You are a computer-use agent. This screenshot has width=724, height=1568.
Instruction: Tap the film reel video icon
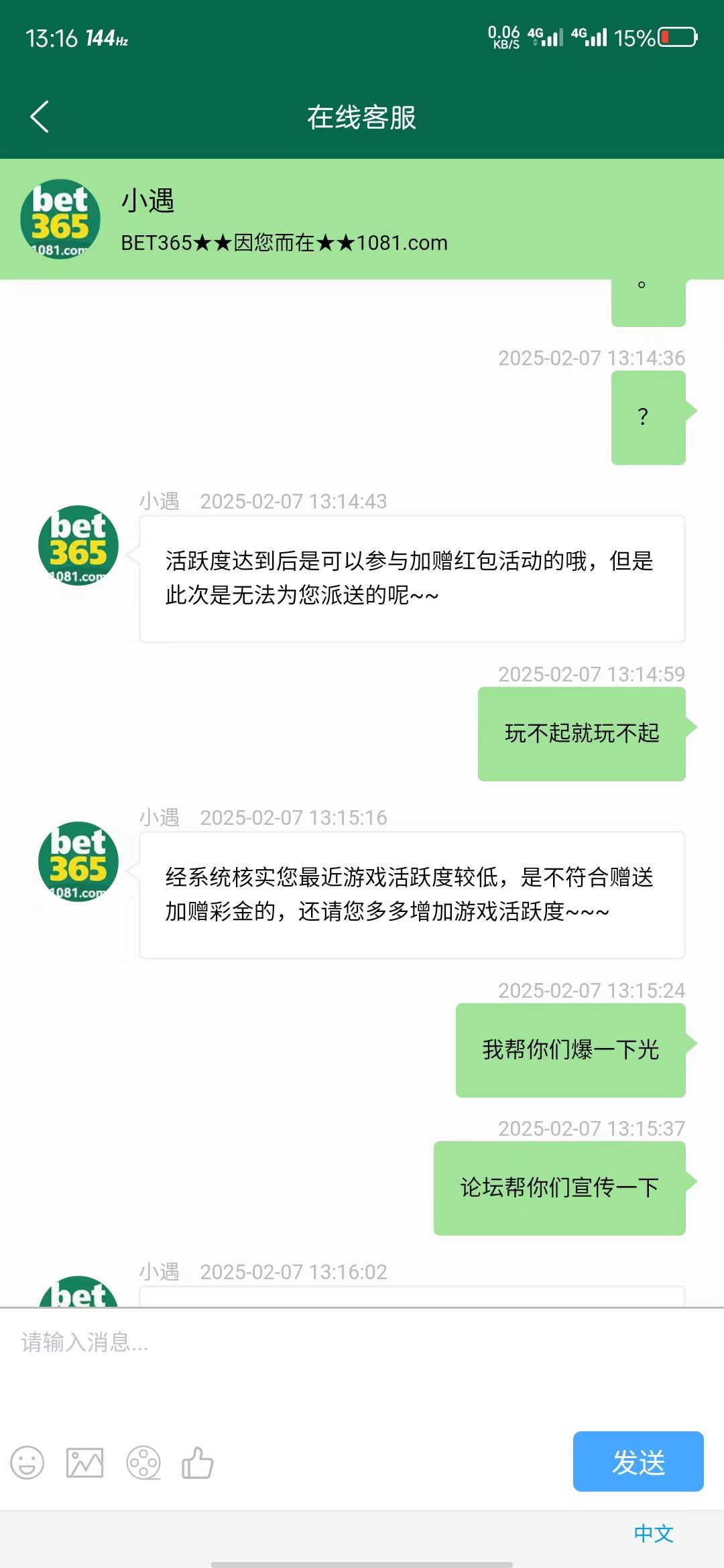[x=143, y=1462]
